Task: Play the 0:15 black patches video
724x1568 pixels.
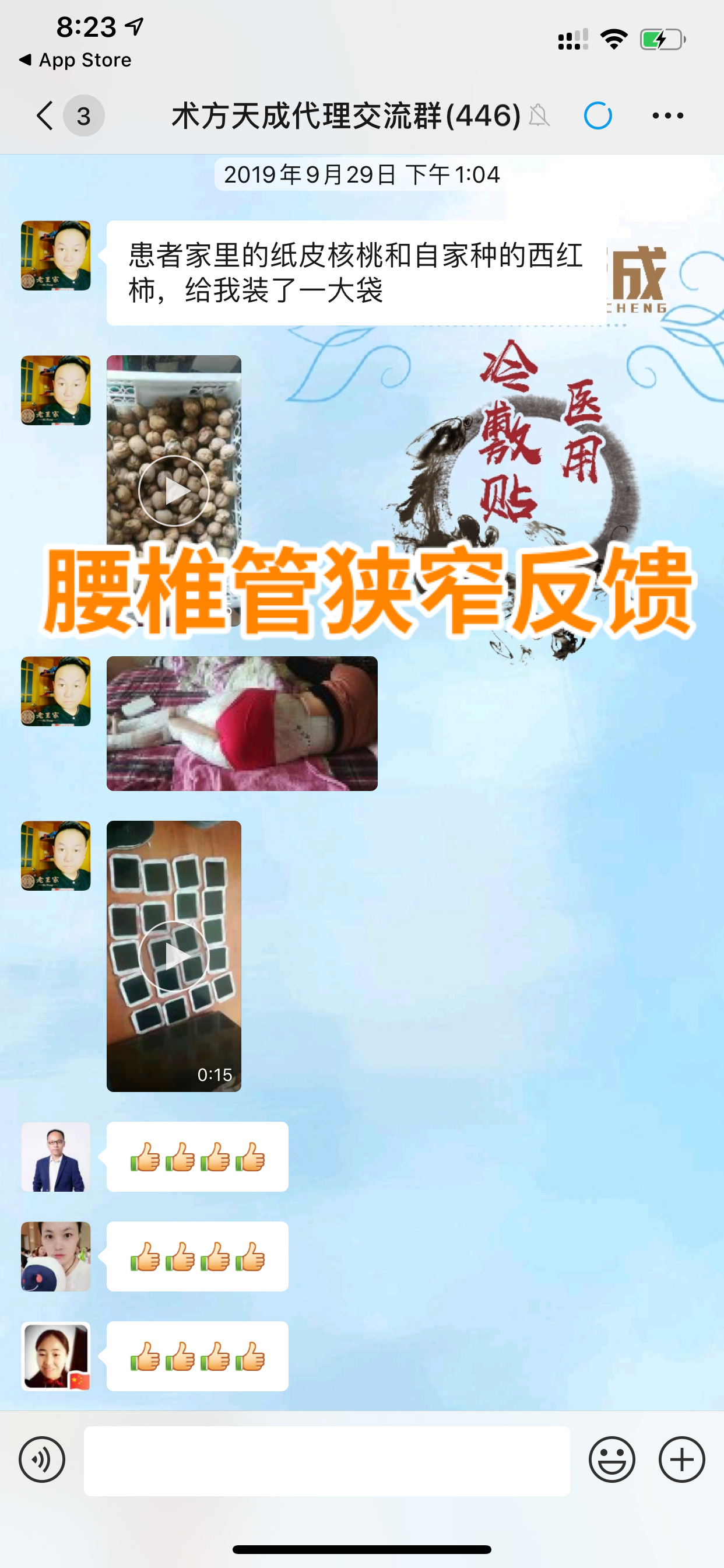Action: pos(174,956)
